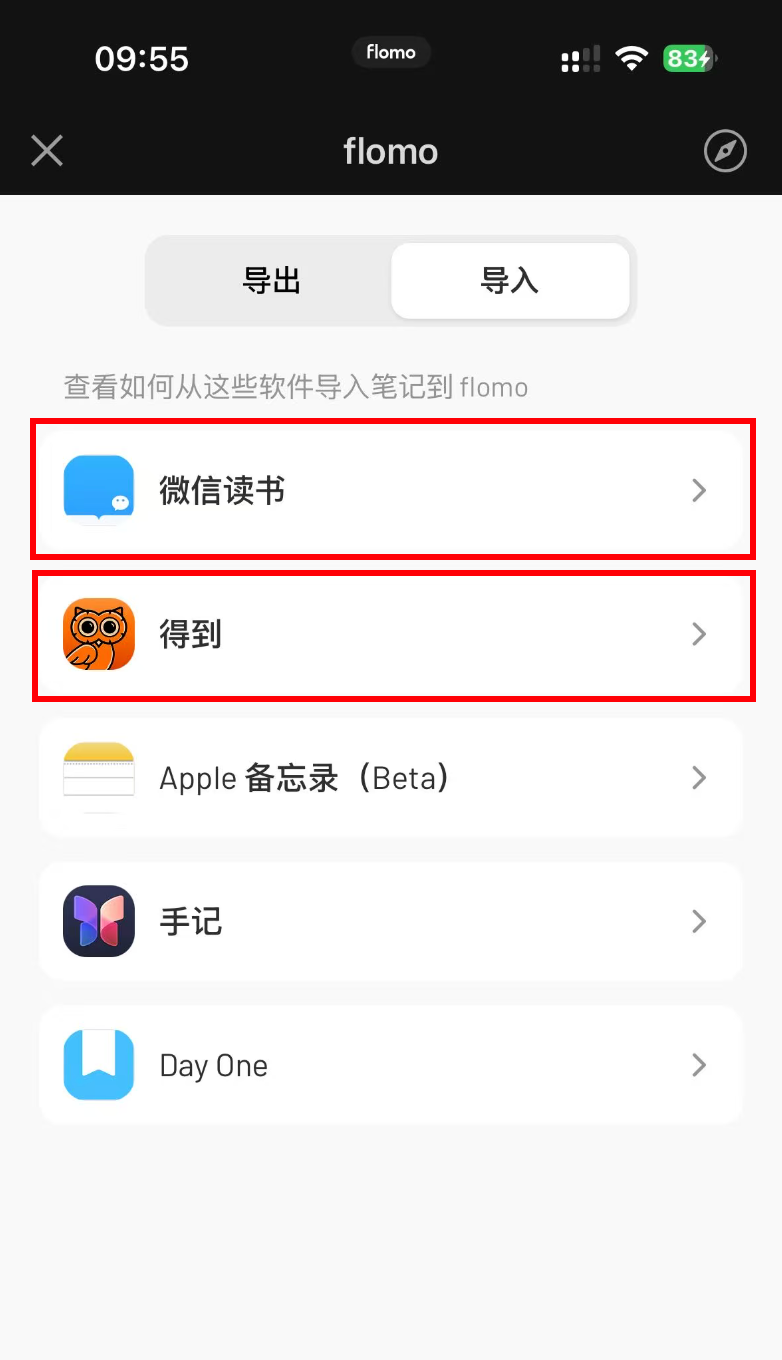Screen dimensions: 782x1360
Task: Open 微信读书 import guide
Action: coord(391,490)
